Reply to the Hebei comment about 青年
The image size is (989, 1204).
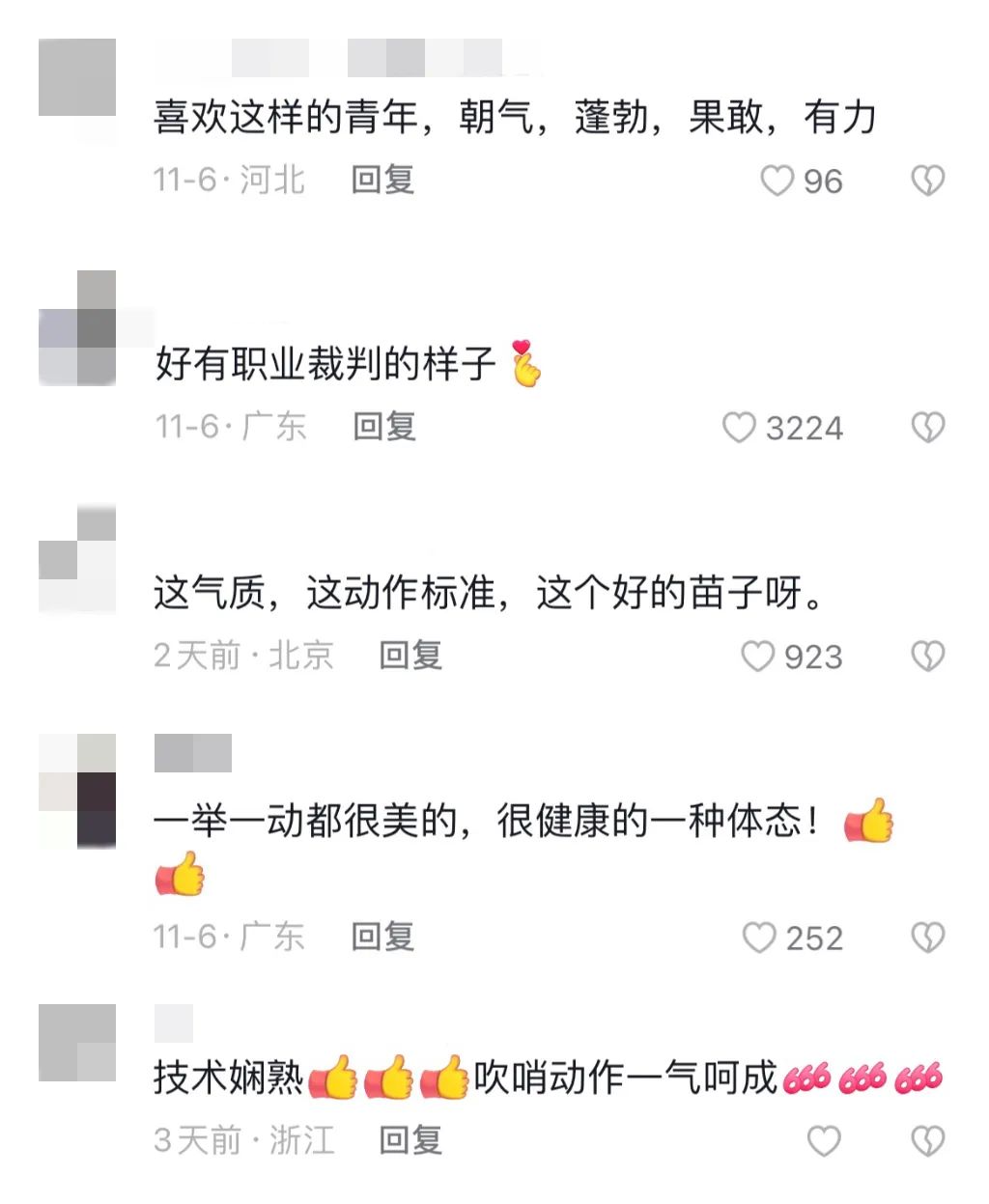pyautogui.click(x=382, y=180)
